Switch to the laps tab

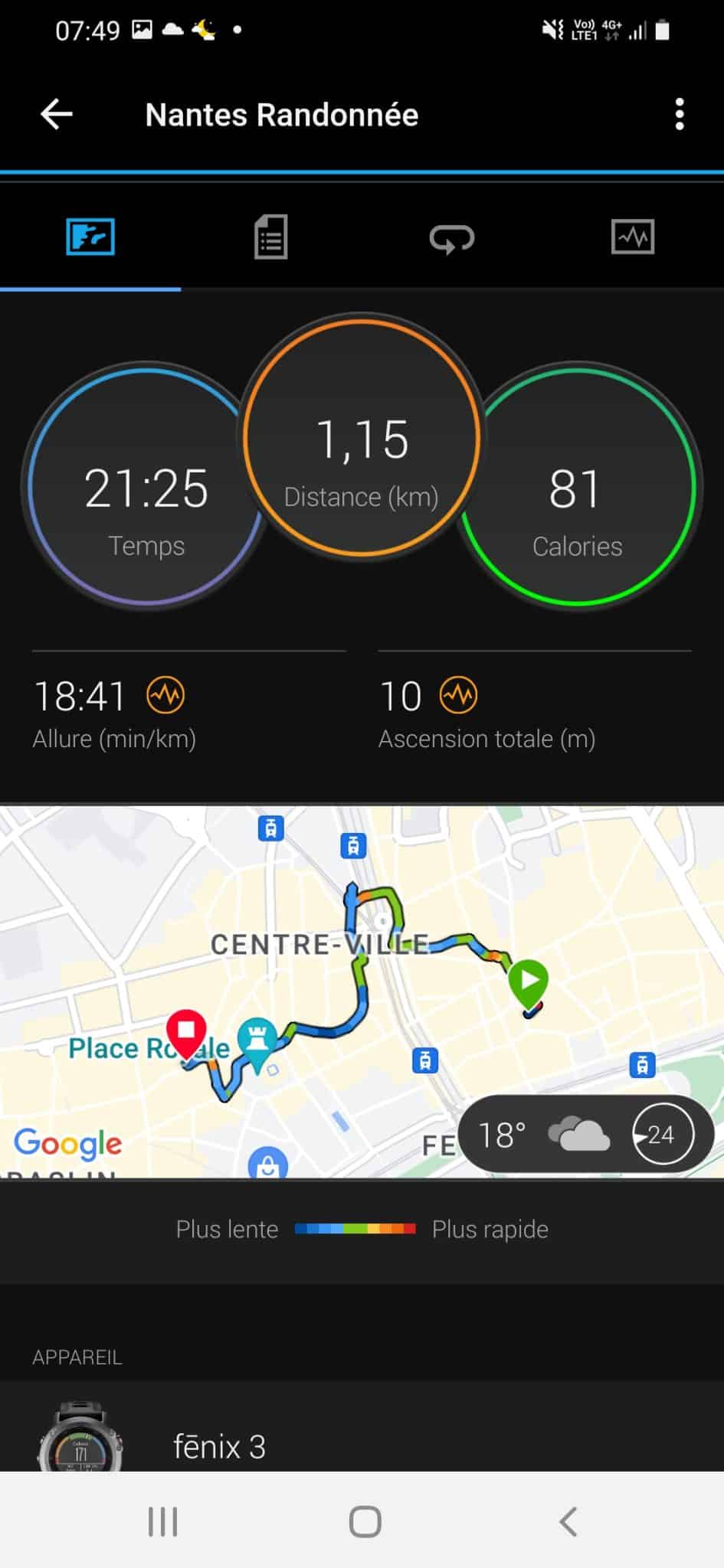coord(452,238)
